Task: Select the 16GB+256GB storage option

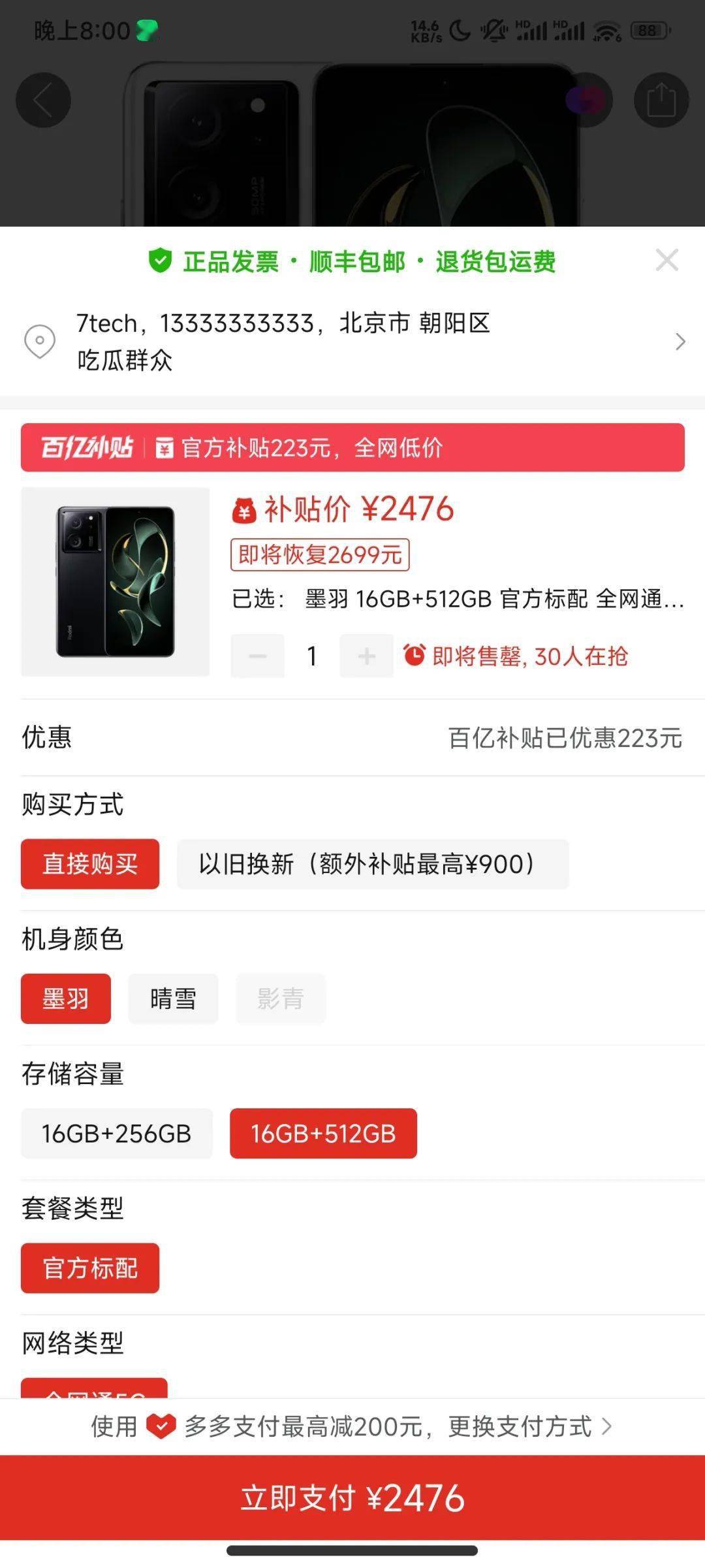Action: (116, 1134)
